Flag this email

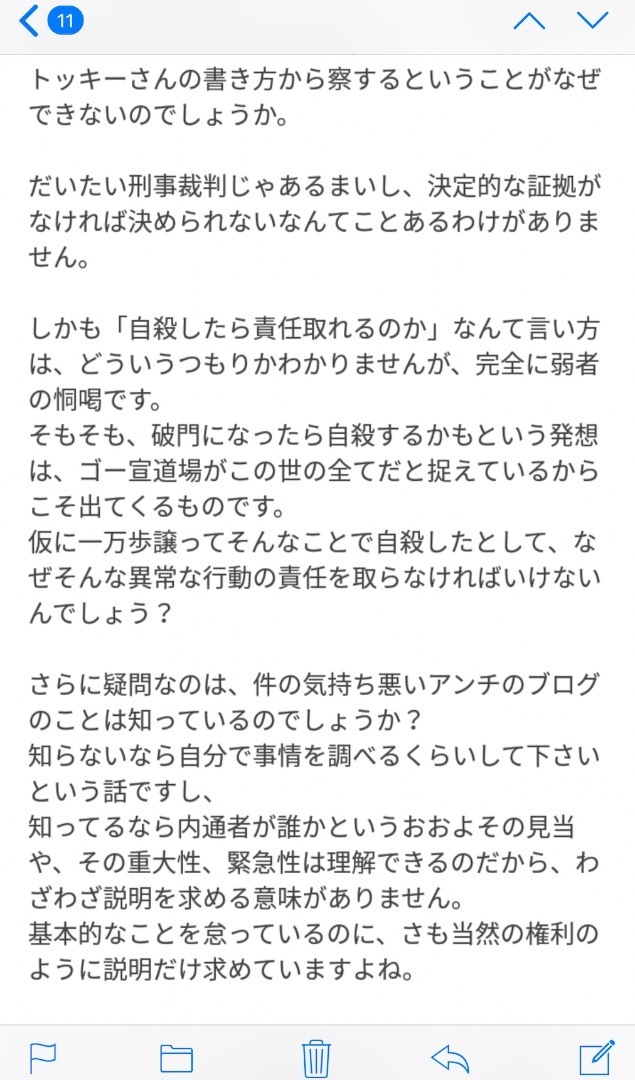(x=43, y=1058)
